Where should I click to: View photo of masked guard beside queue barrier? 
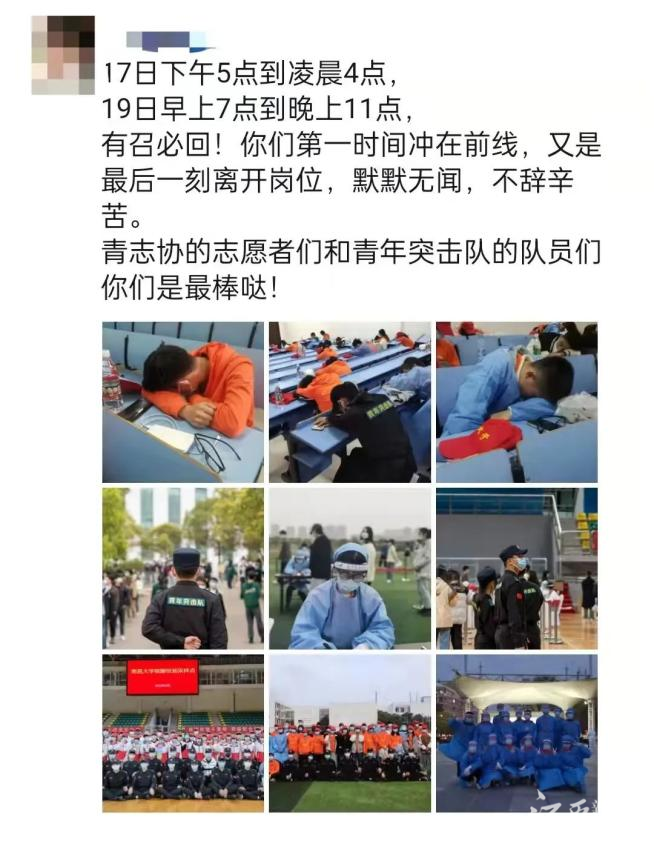(516, 568)
